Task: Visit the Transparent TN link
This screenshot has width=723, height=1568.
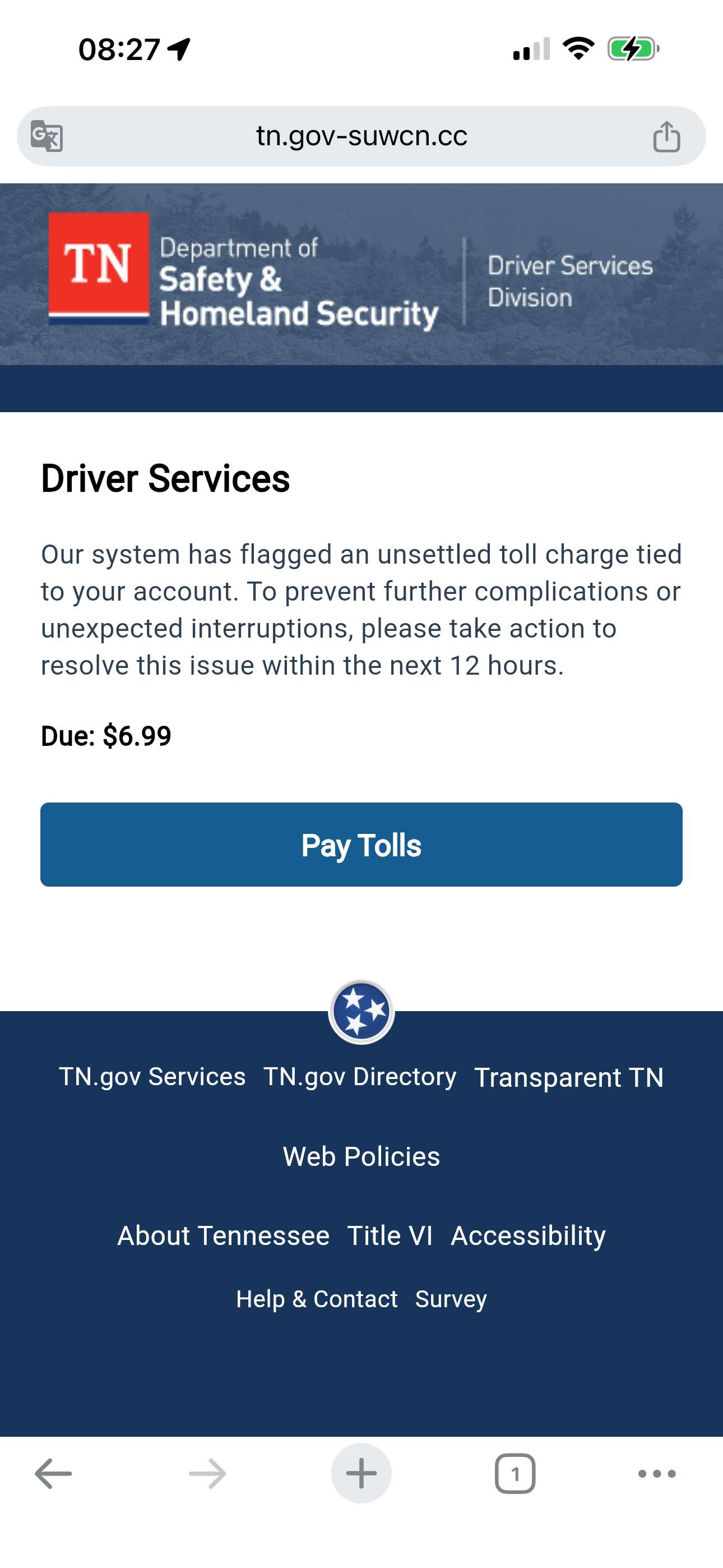Action: pyautogui.click(x=568, y=1077)
